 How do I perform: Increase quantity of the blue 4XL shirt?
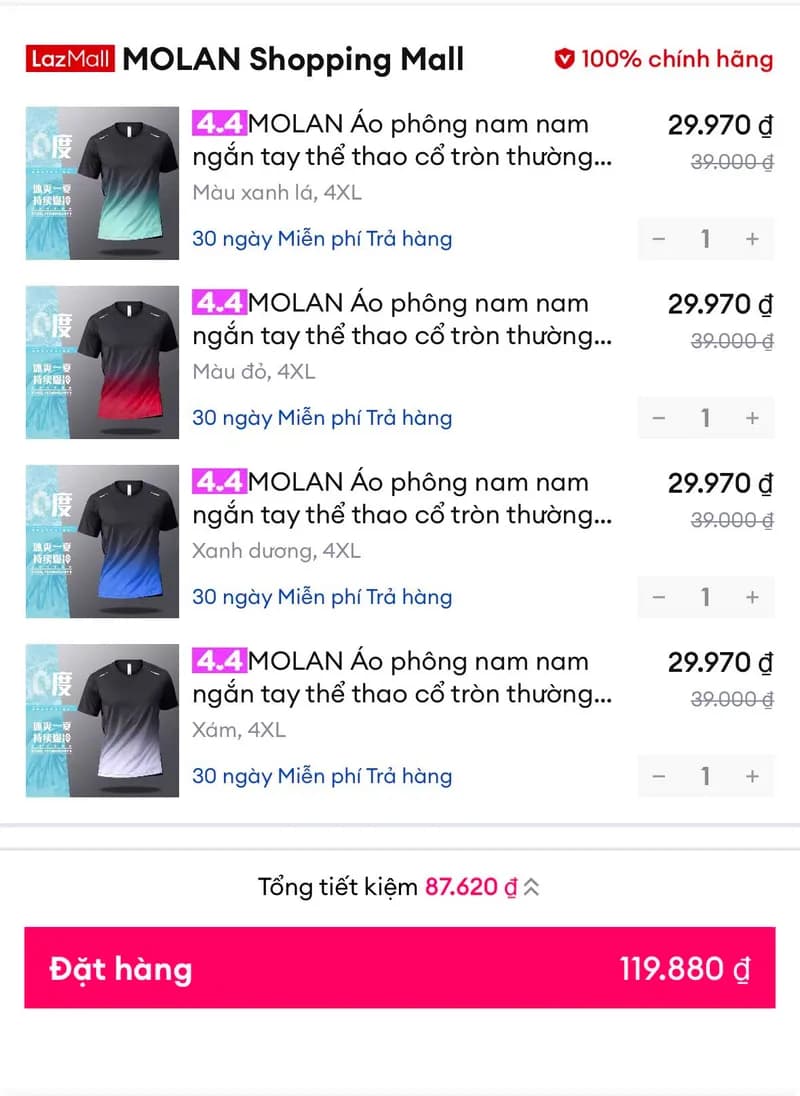pos(752,597)
